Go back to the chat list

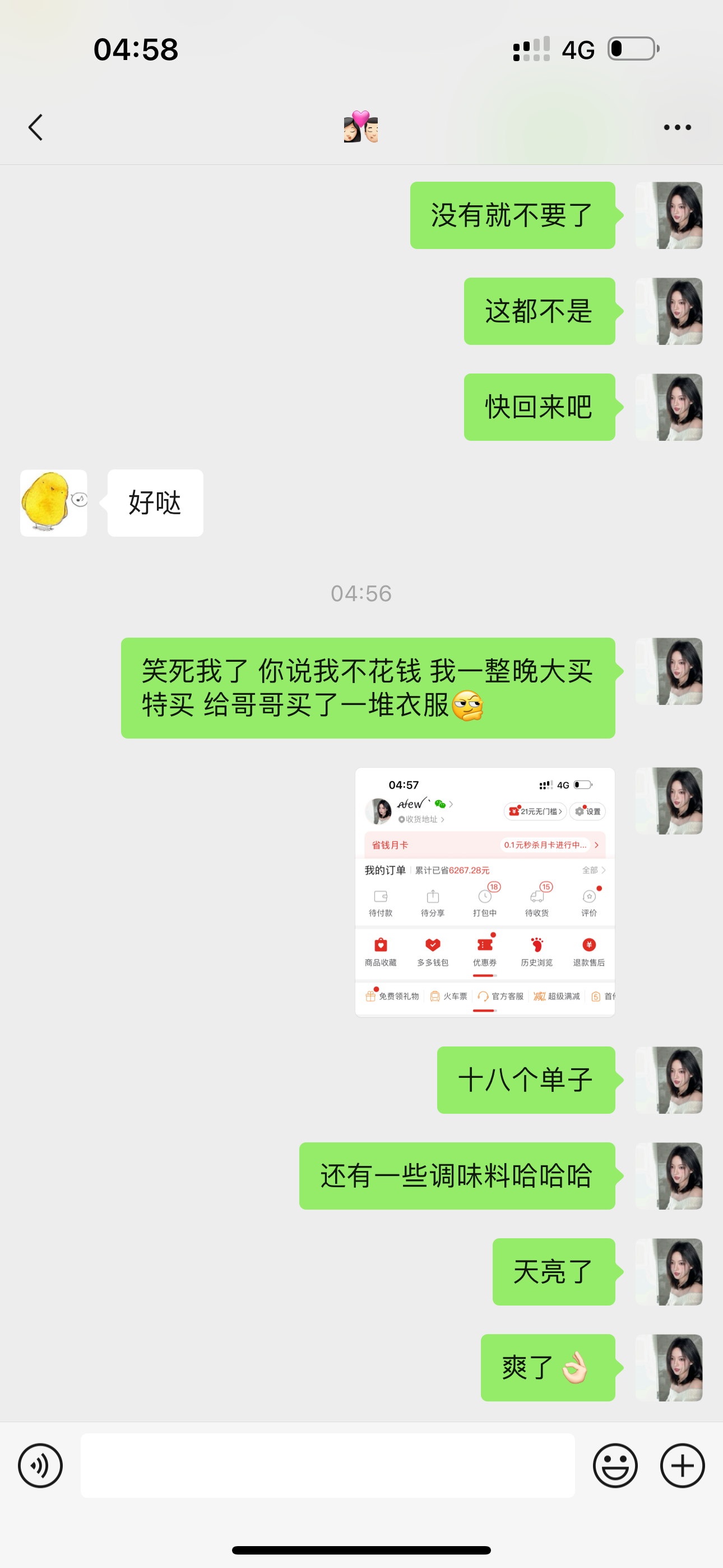point(35,127)
